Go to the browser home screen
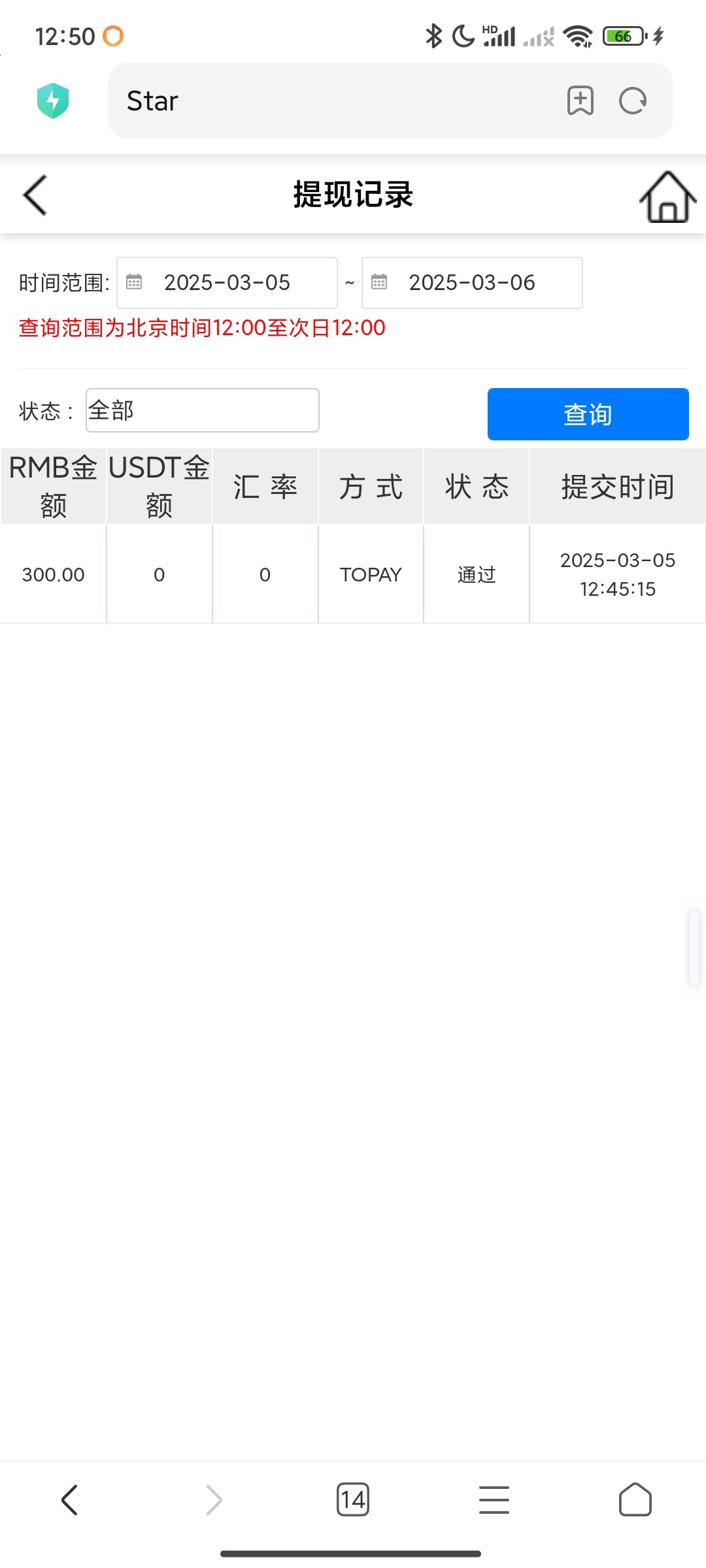Screen dimensions: 706x1568 tap(635, 1499)
